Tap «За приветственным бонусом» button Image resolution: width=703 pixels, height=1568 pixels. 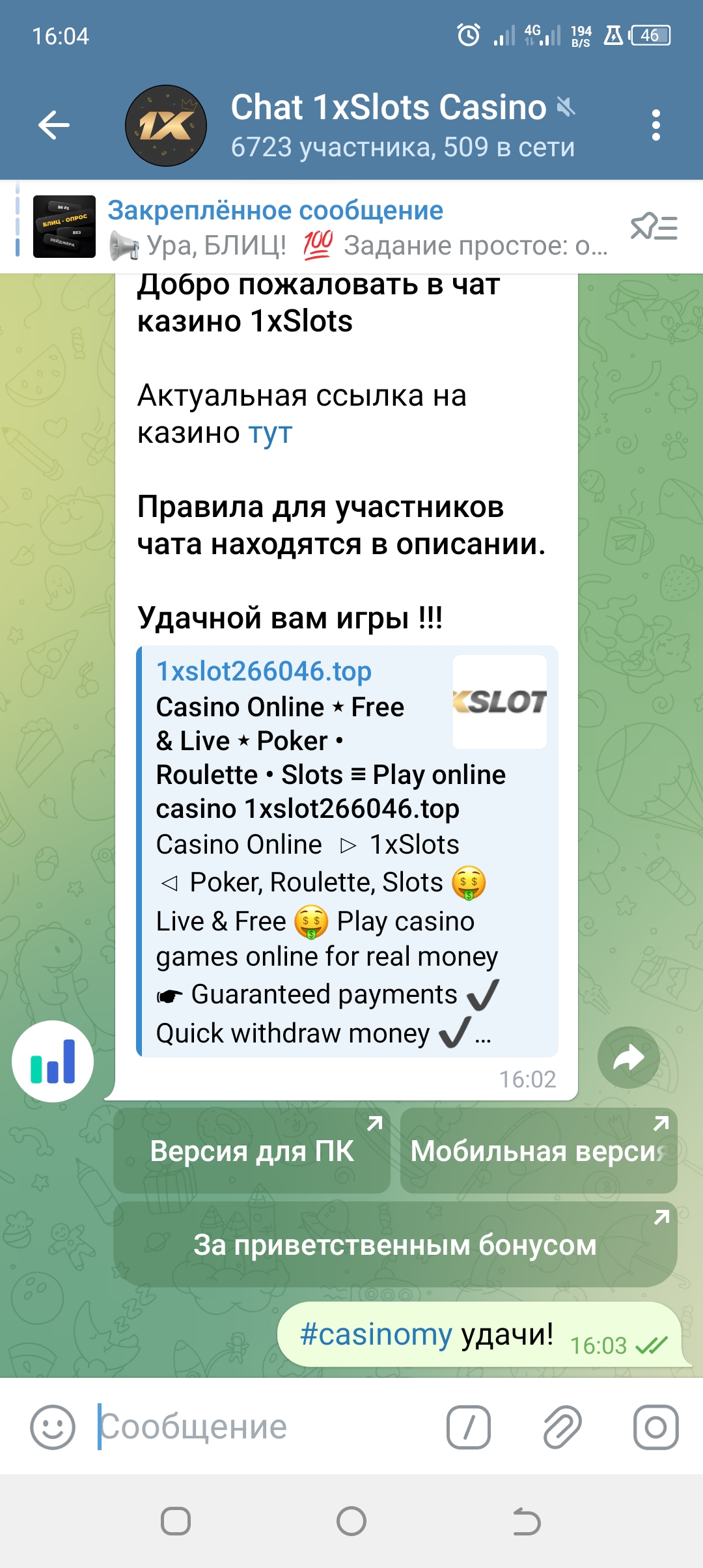pos(395,1245)
